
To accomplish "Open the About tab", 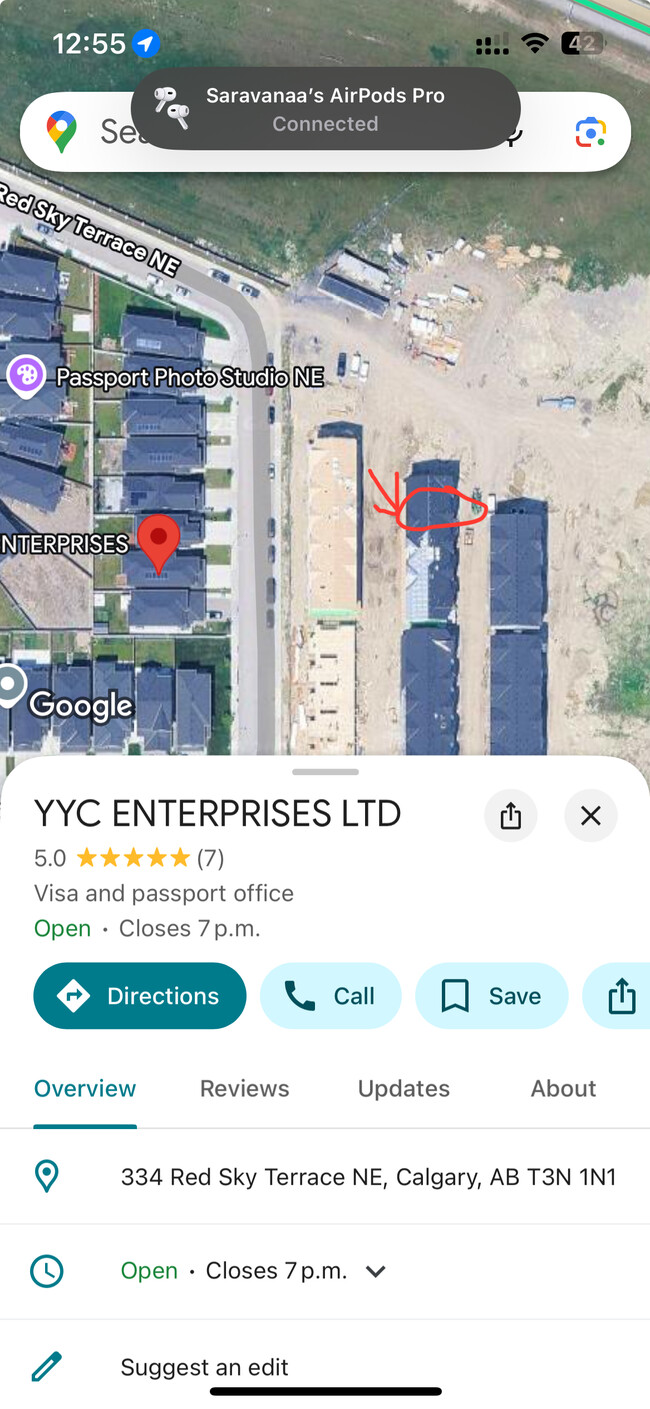I will coord(563,1088).
